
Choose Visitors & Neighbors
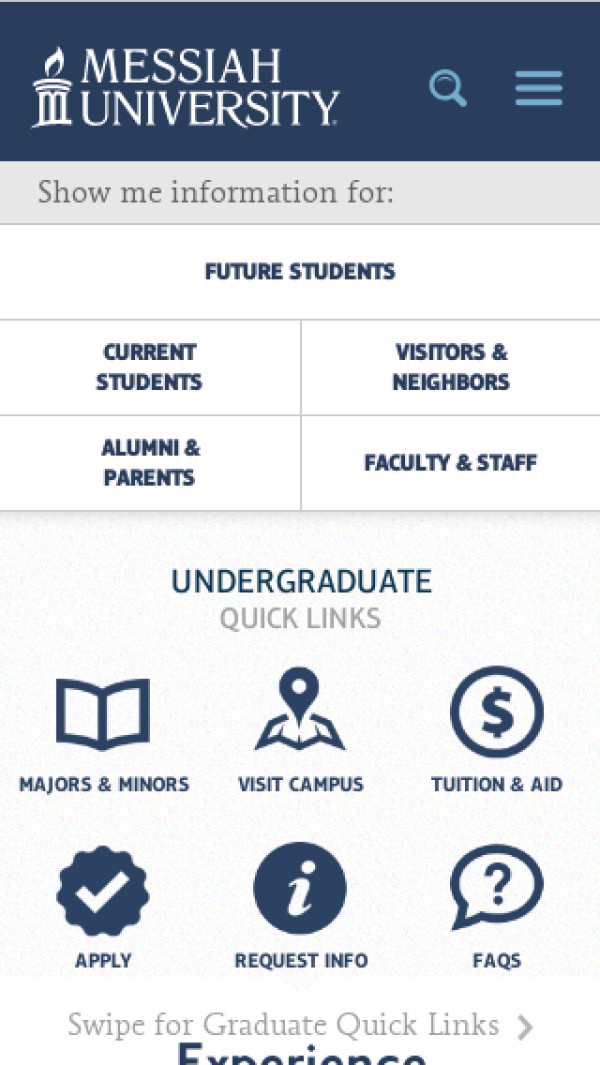pyautogui.click(x=451, y=367)
